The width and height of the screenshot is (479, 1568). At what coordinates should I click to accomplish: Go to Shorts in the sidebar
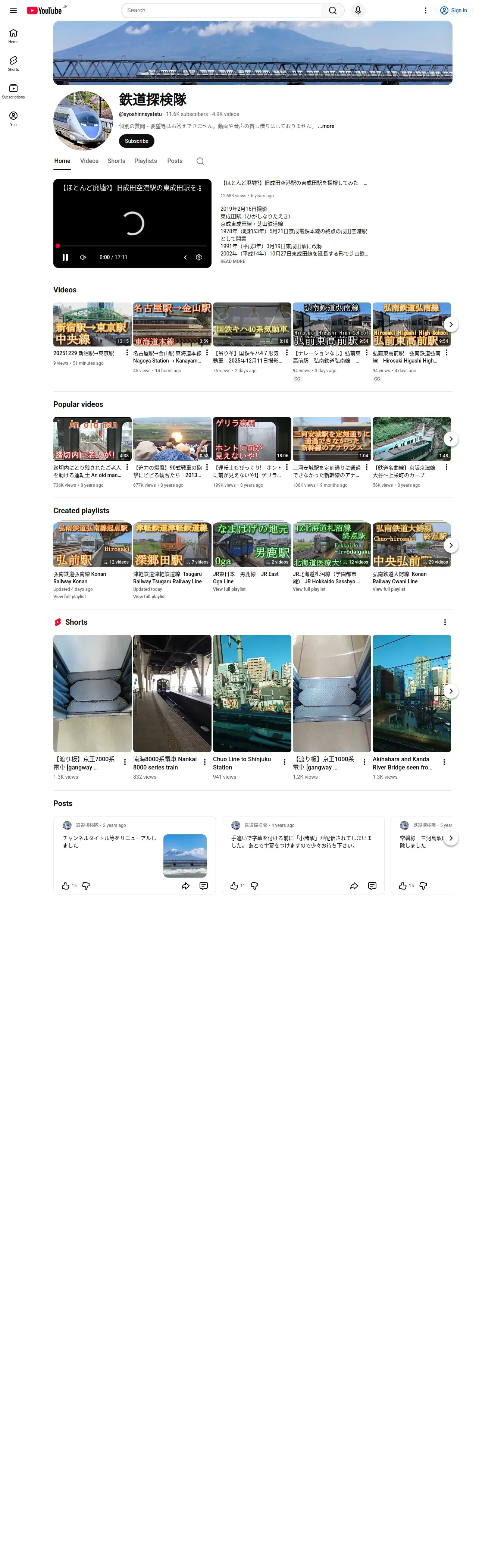(13, 63)
